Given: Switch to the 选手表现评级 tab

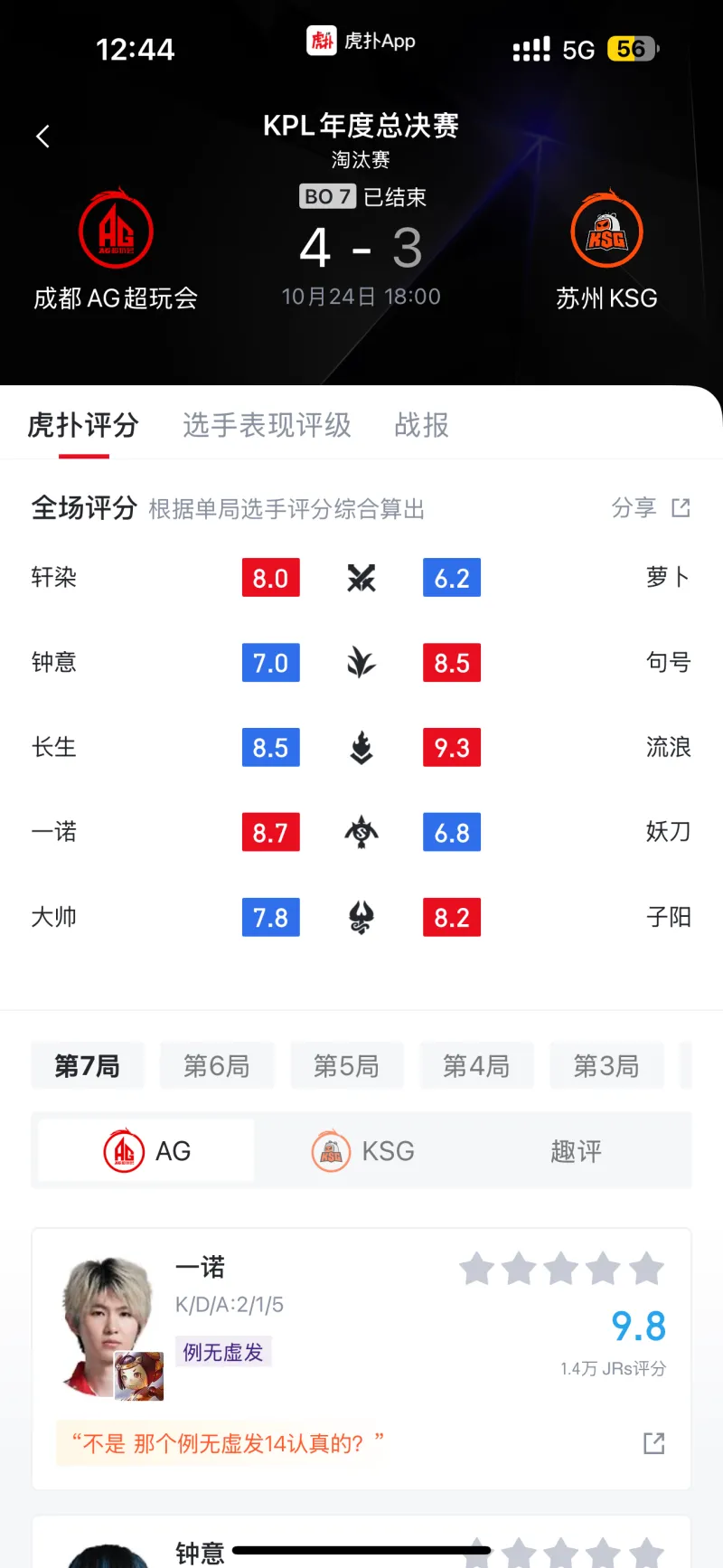Looking at the screenshot, I should tap(267, 425).
